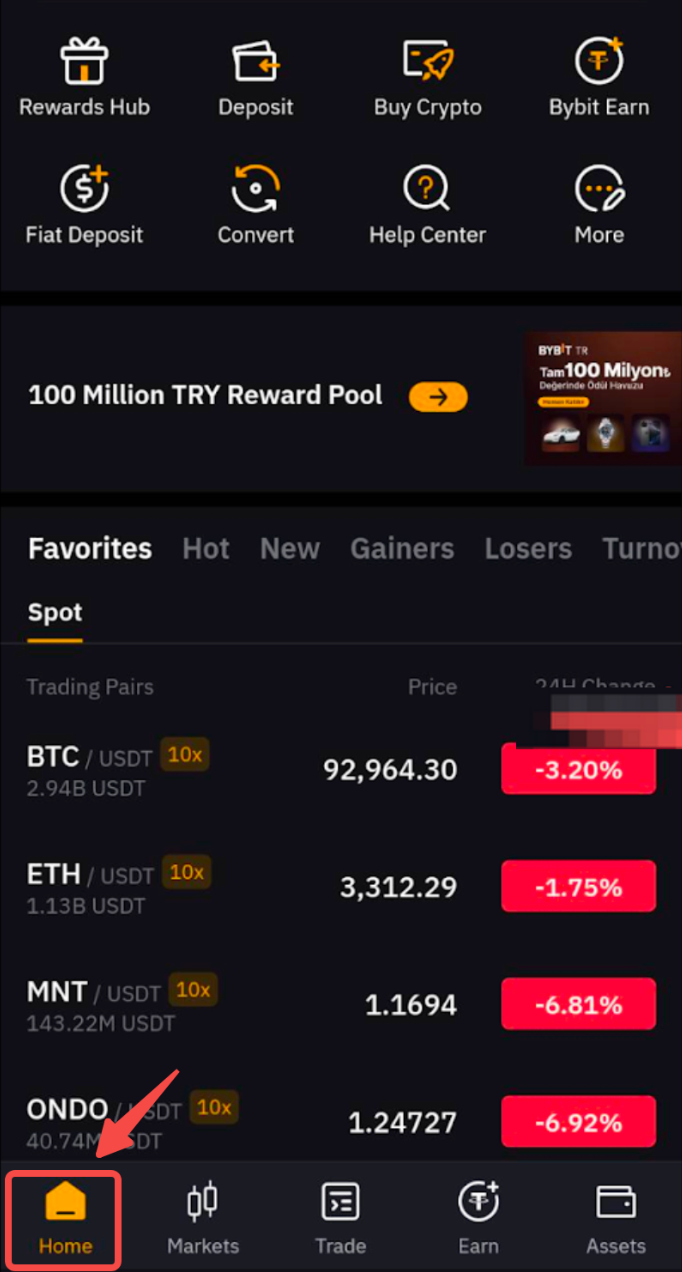Go to Buy Crypto
The image size is (682, 1272).
[428, 78]
